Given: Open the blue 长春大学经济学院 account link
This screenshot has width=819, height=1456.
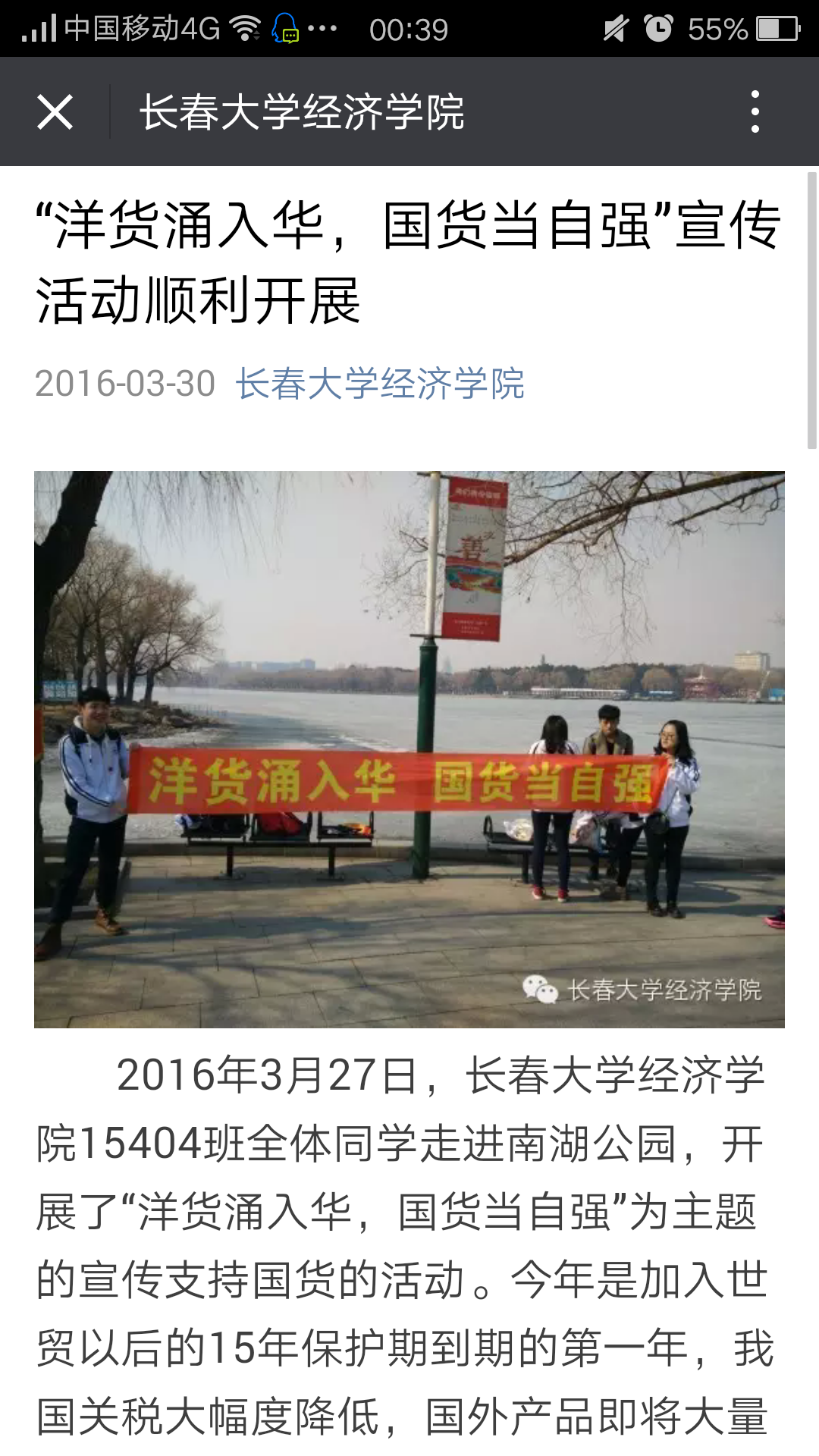Looking at the screenshot, I should click(379, 384).
